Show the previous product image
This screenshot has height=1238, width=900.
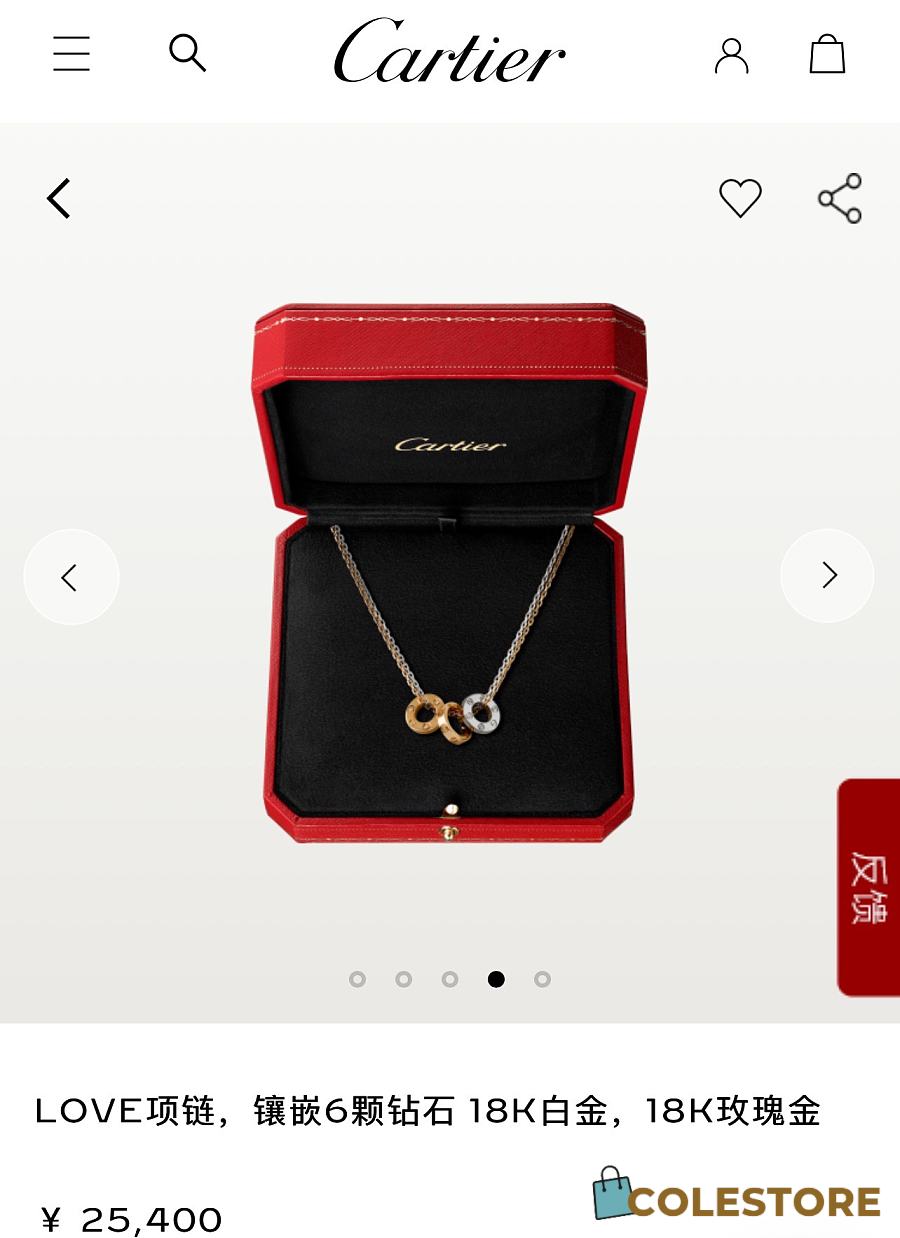click(70, 577)
